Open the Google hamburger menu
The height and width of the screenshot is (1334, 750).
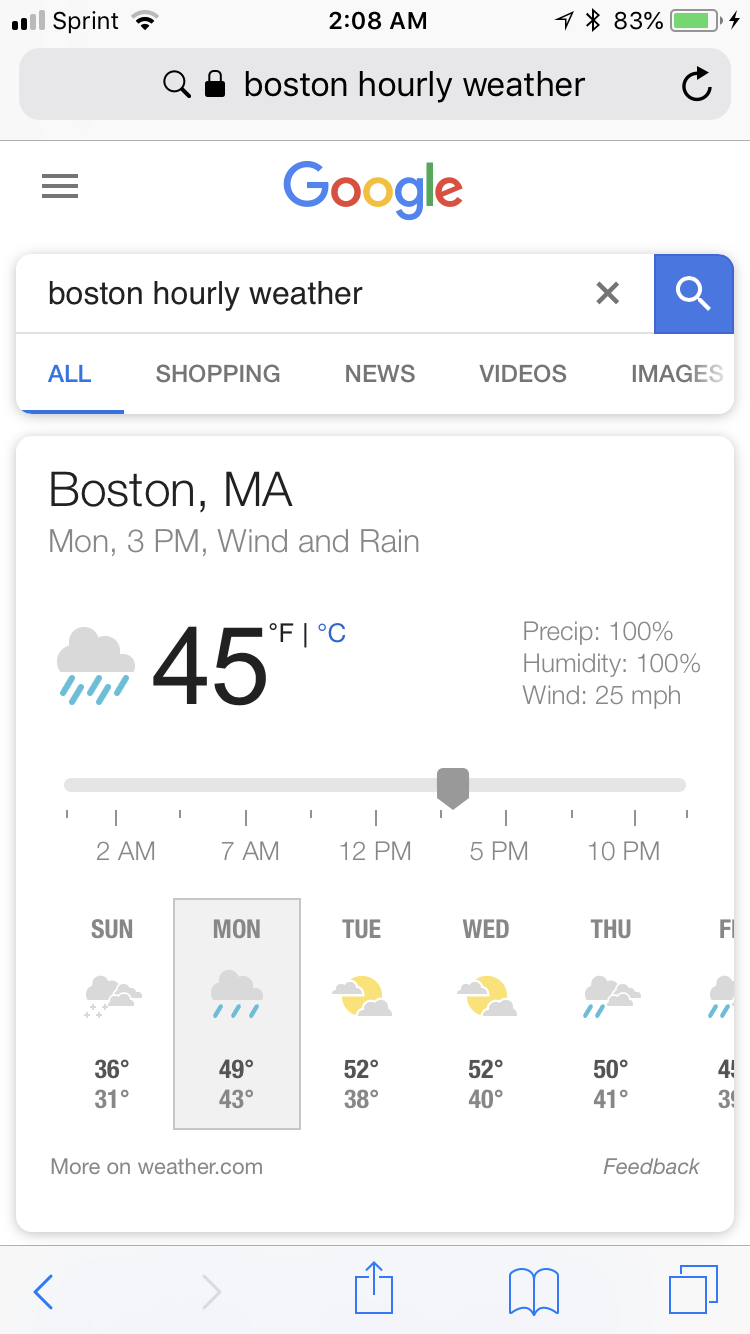coord(60,186)
